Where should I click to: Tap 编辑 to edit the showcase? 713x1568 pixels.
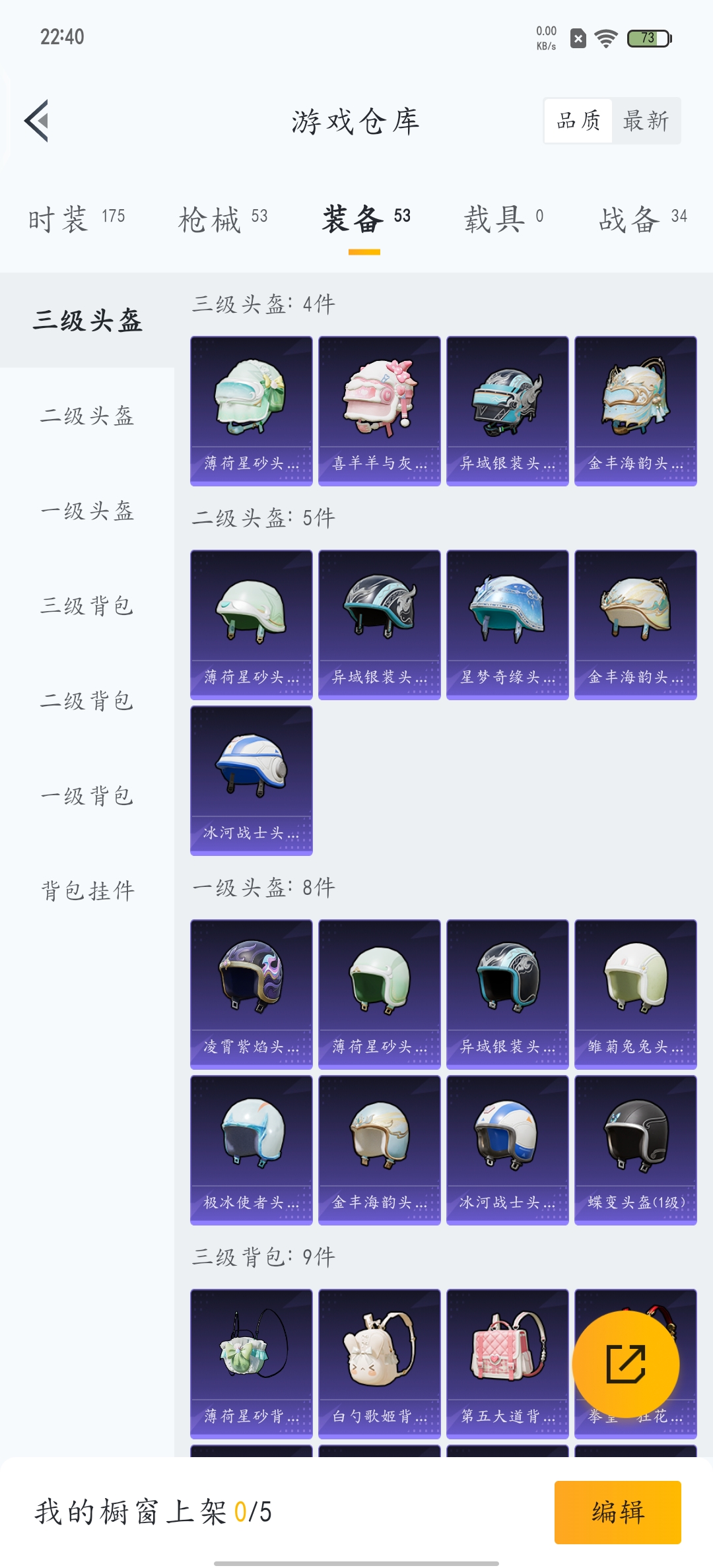617,1512
